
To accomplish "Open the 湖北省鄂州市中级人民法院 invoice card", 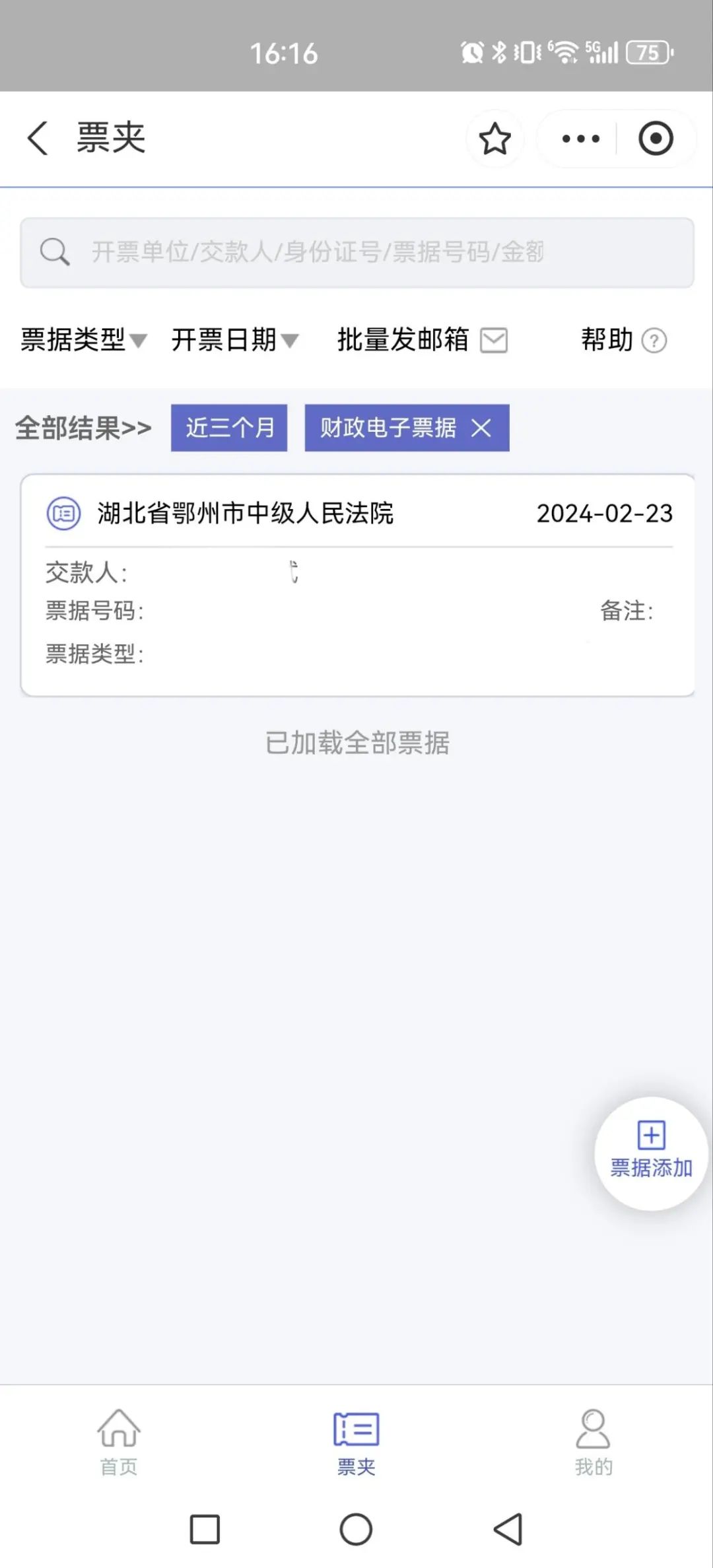I will (x=356, y=584).
